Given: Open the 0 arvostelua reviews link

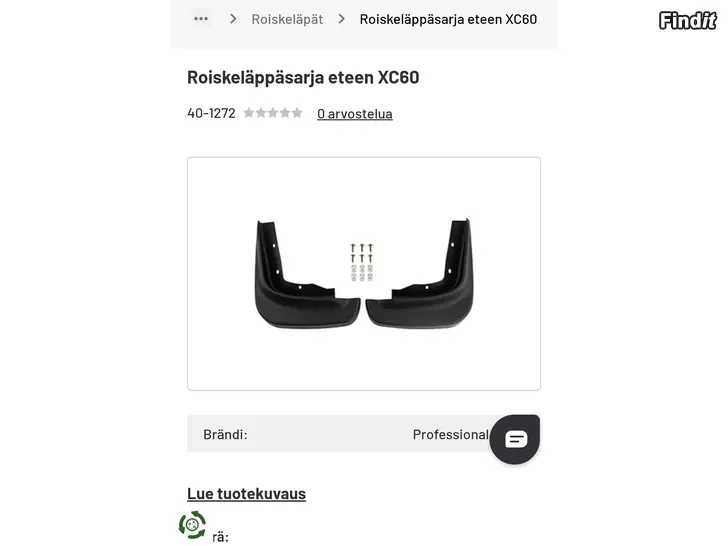Looking at the screenshot, I should pos(354,114).
